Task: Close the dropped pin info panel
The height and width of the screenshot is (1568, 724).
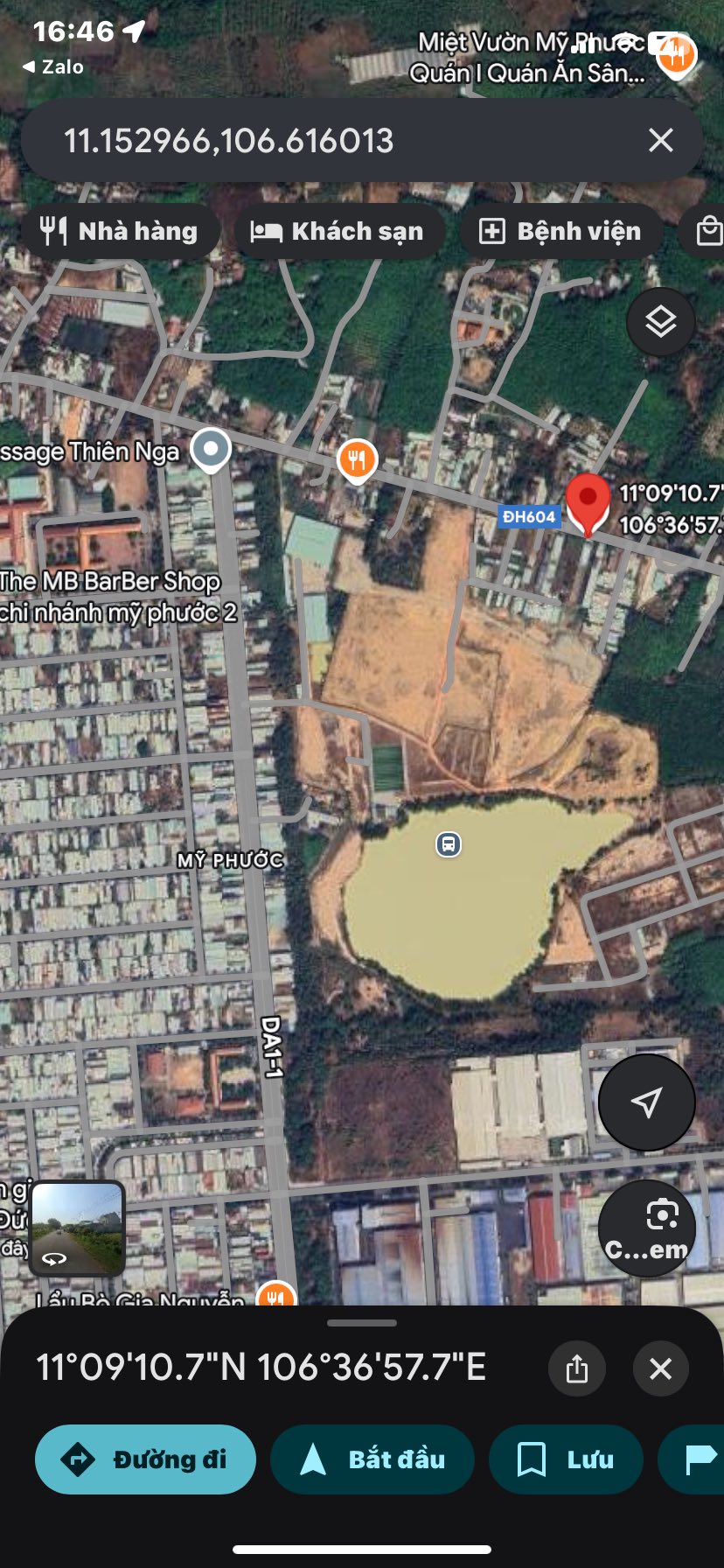Action: point(661,1368)
